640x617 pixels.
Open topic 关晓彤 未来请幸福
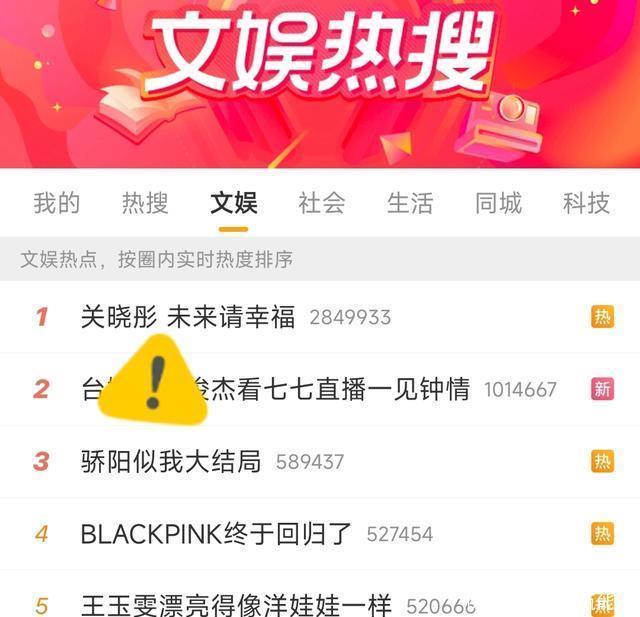[x=188, y=317]
